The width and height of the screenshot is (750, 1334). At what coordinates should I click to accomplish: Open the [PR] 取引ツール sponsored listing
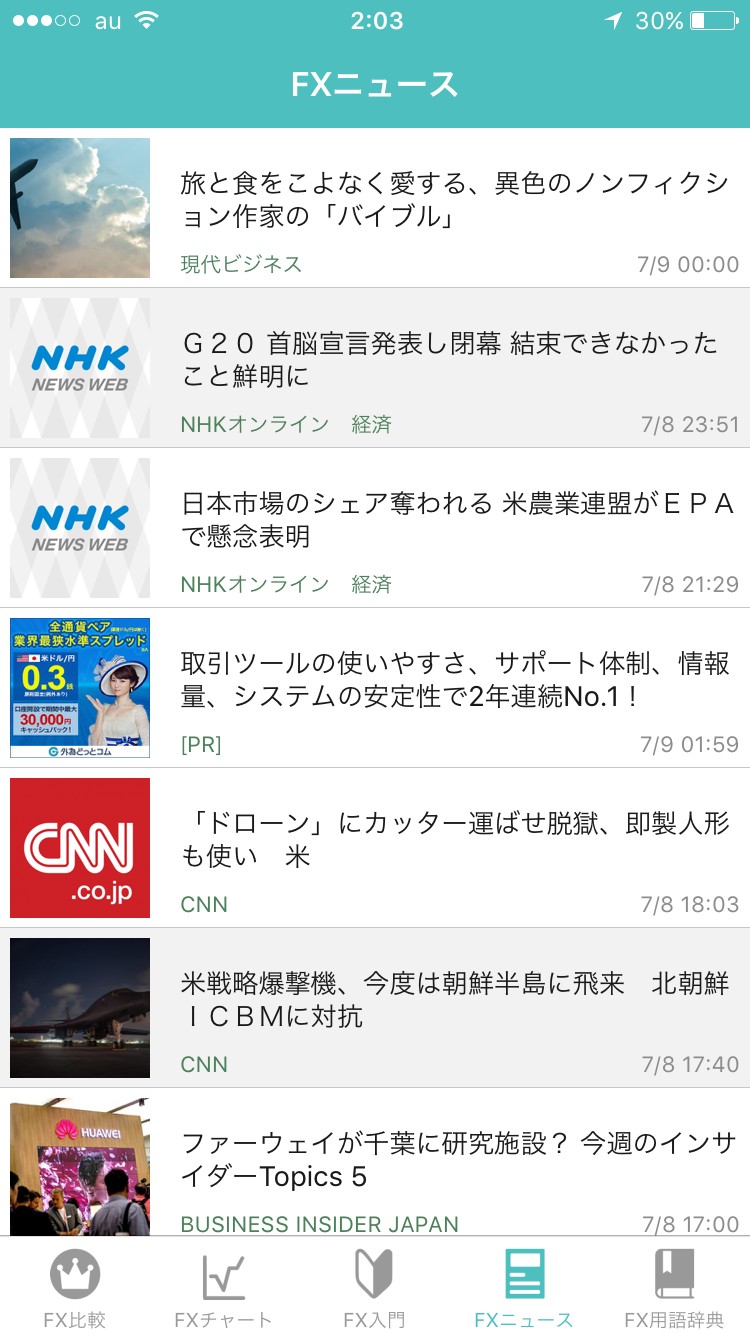pyautogui.click(x=455, y=680)
